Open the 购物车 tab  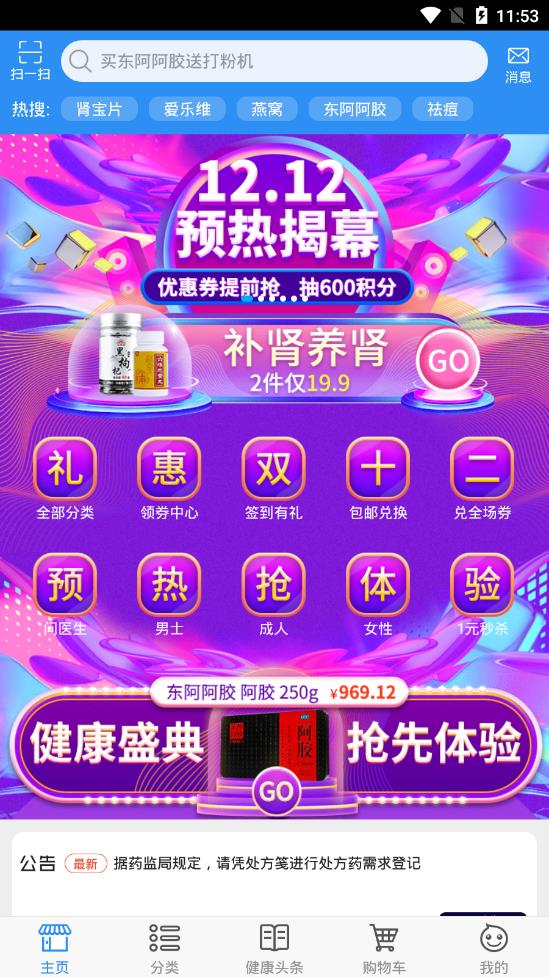tap(384, 948)
